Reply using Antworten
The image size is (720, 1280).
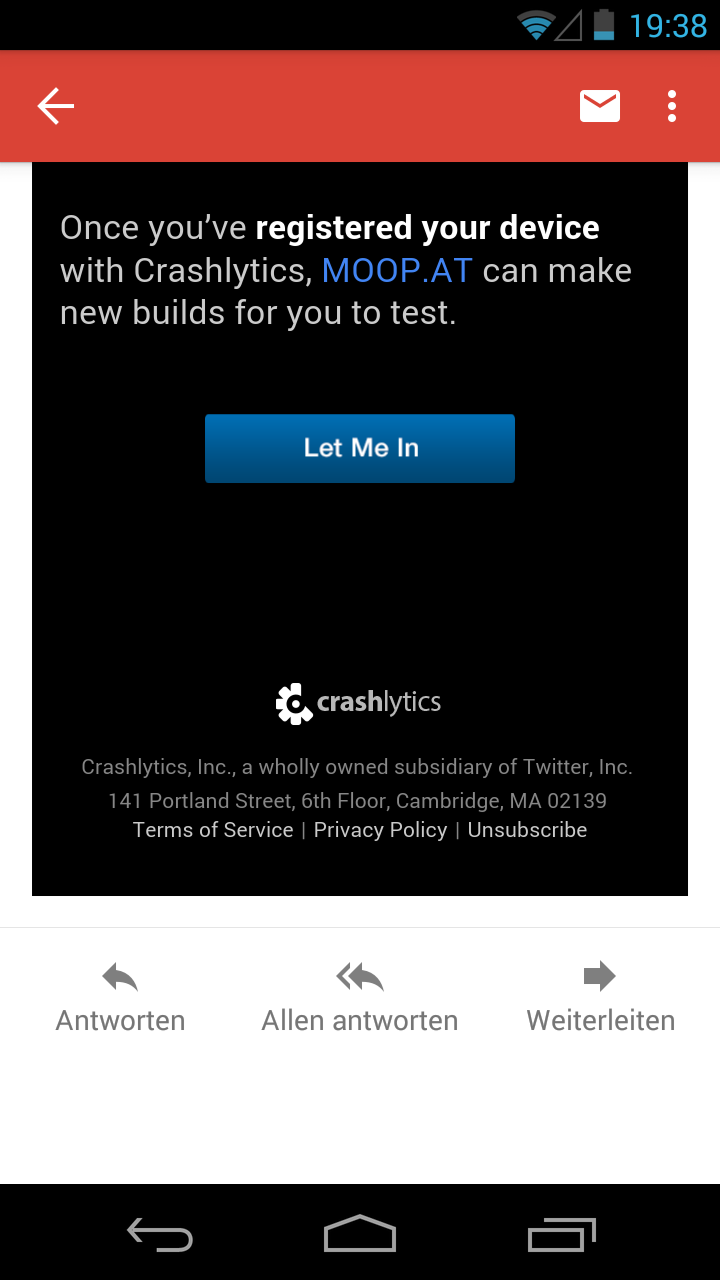point(120,998)
